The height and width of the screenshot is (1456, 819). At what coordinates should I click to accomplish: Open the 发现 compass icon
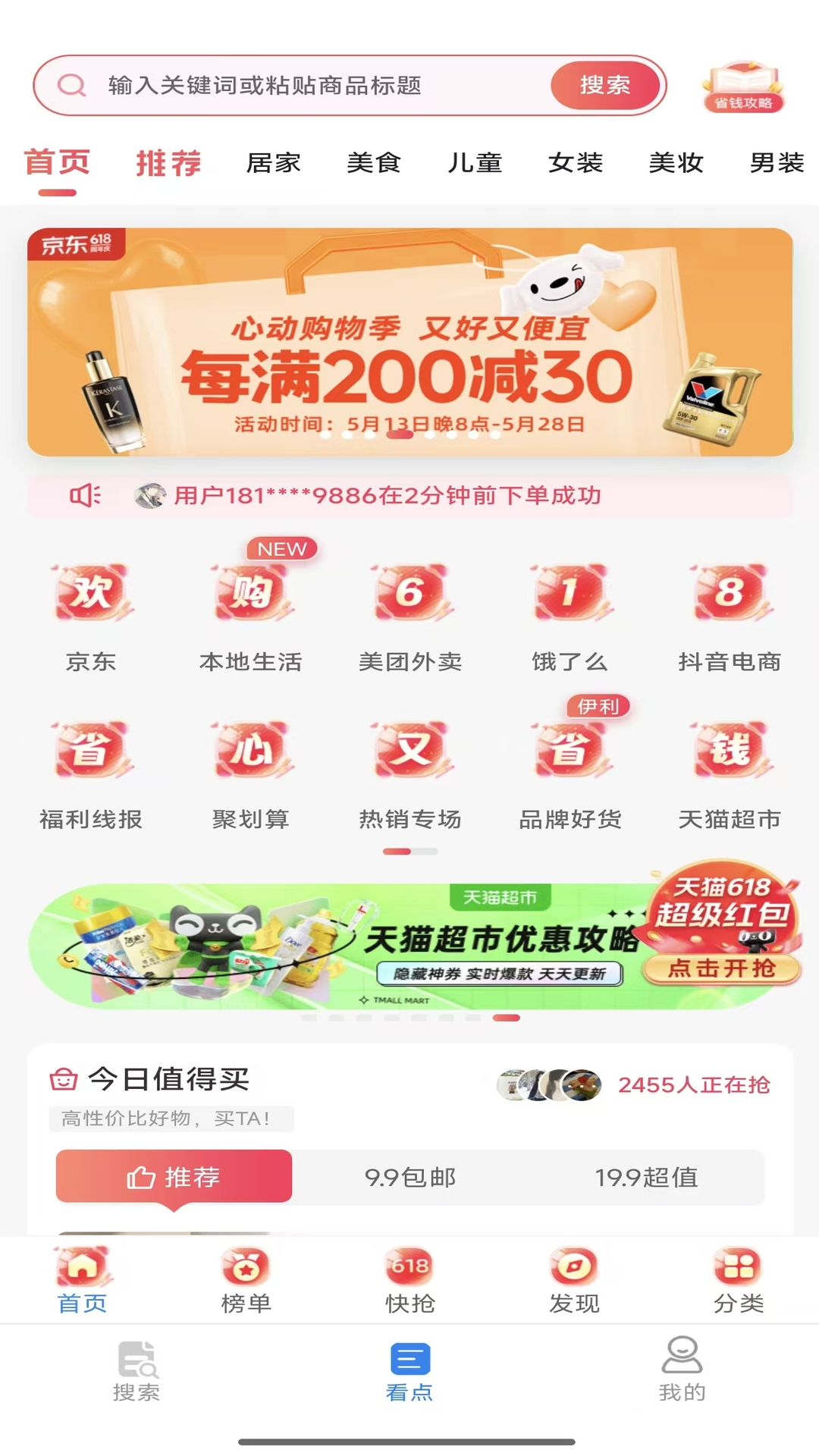tap(574, 1278)
